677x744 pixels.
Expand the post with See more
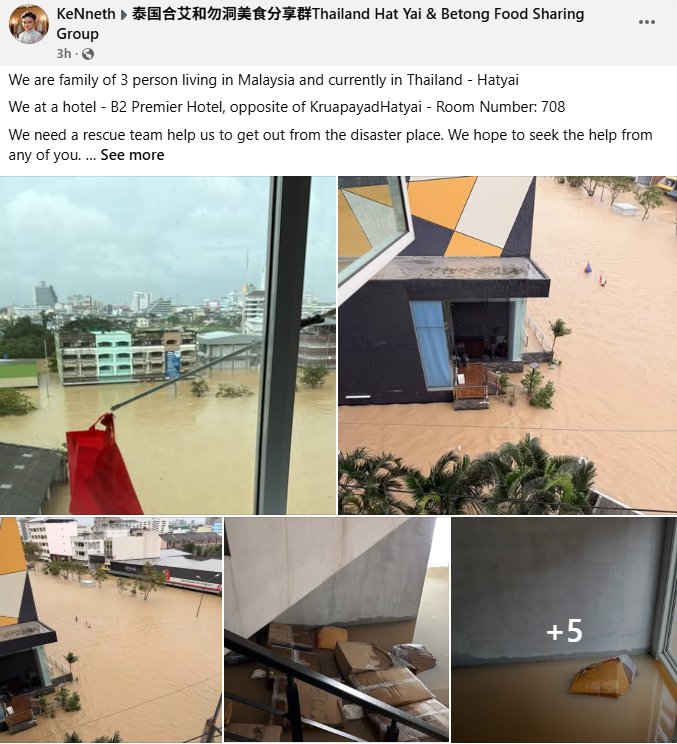click(x=132, y=155)
